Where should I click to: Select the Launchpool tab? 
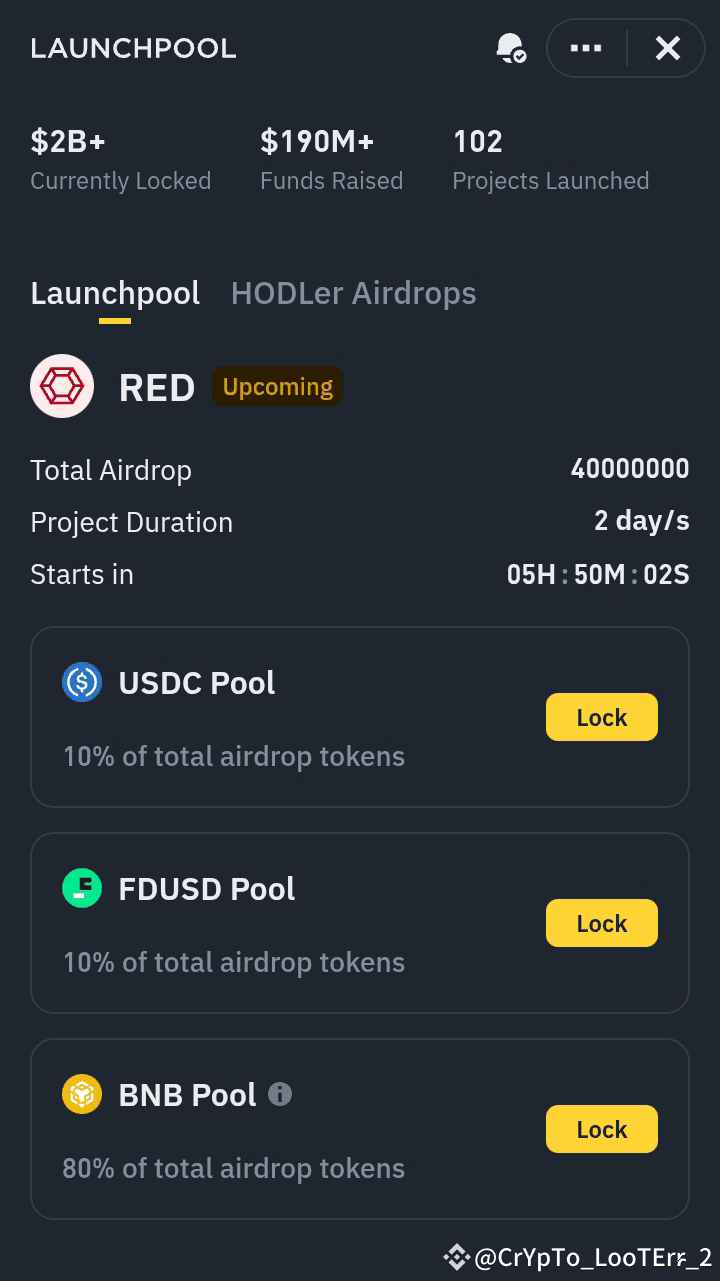click(114, 293)
